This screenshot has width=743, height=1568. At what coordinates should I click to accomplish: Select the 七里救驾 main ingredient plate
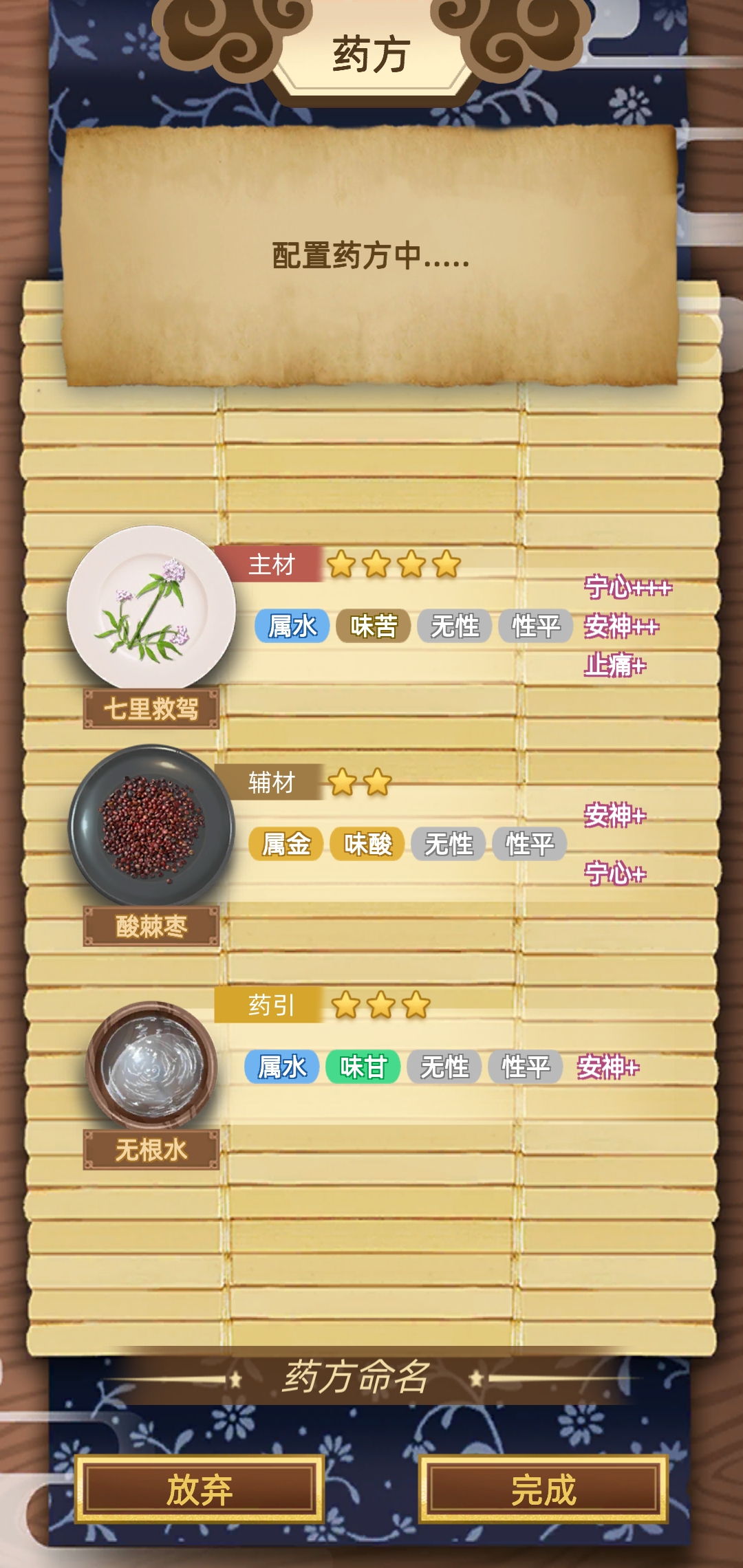(151, 608)
